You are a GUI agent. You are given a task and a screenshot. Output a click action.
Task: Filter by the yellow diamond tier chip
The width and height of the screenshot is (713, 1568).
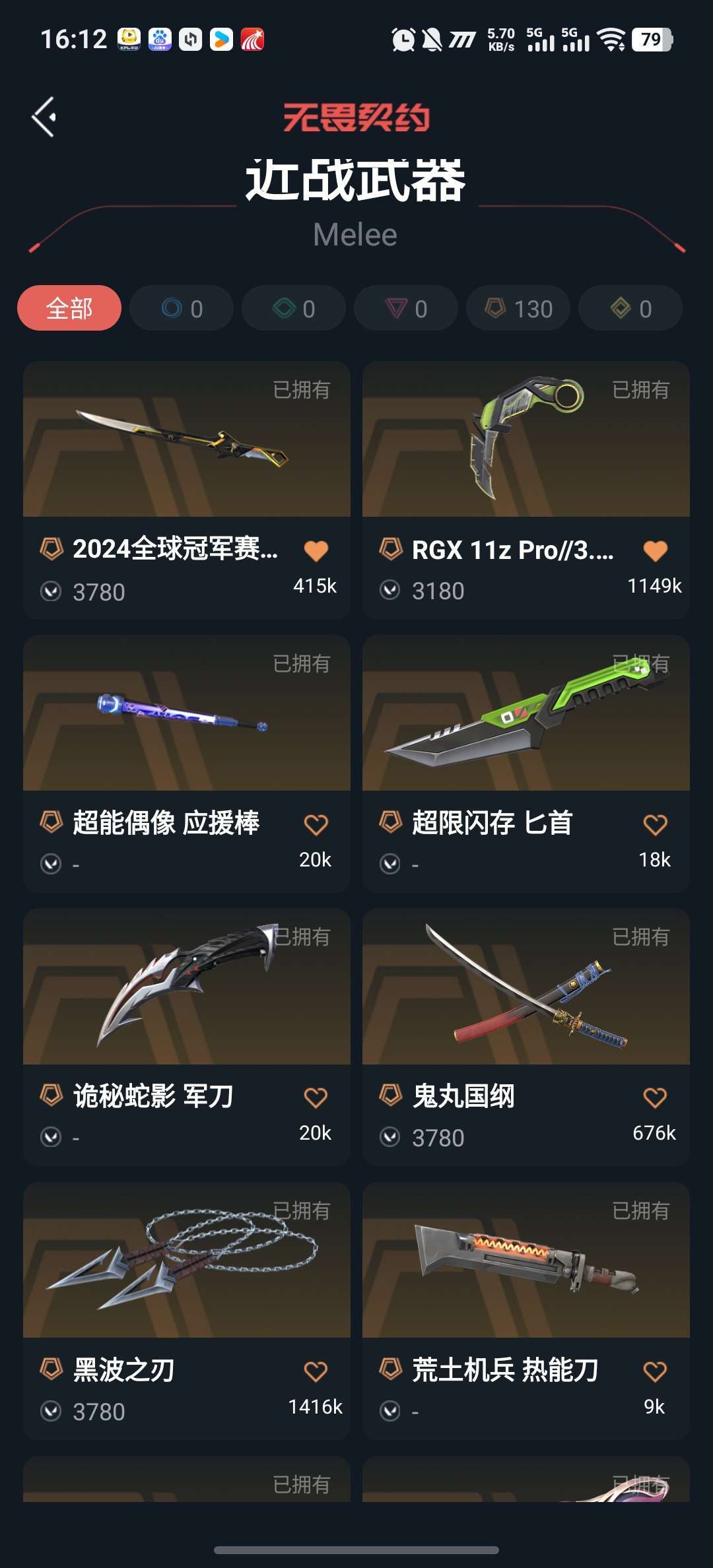click(x=630, y=308)
